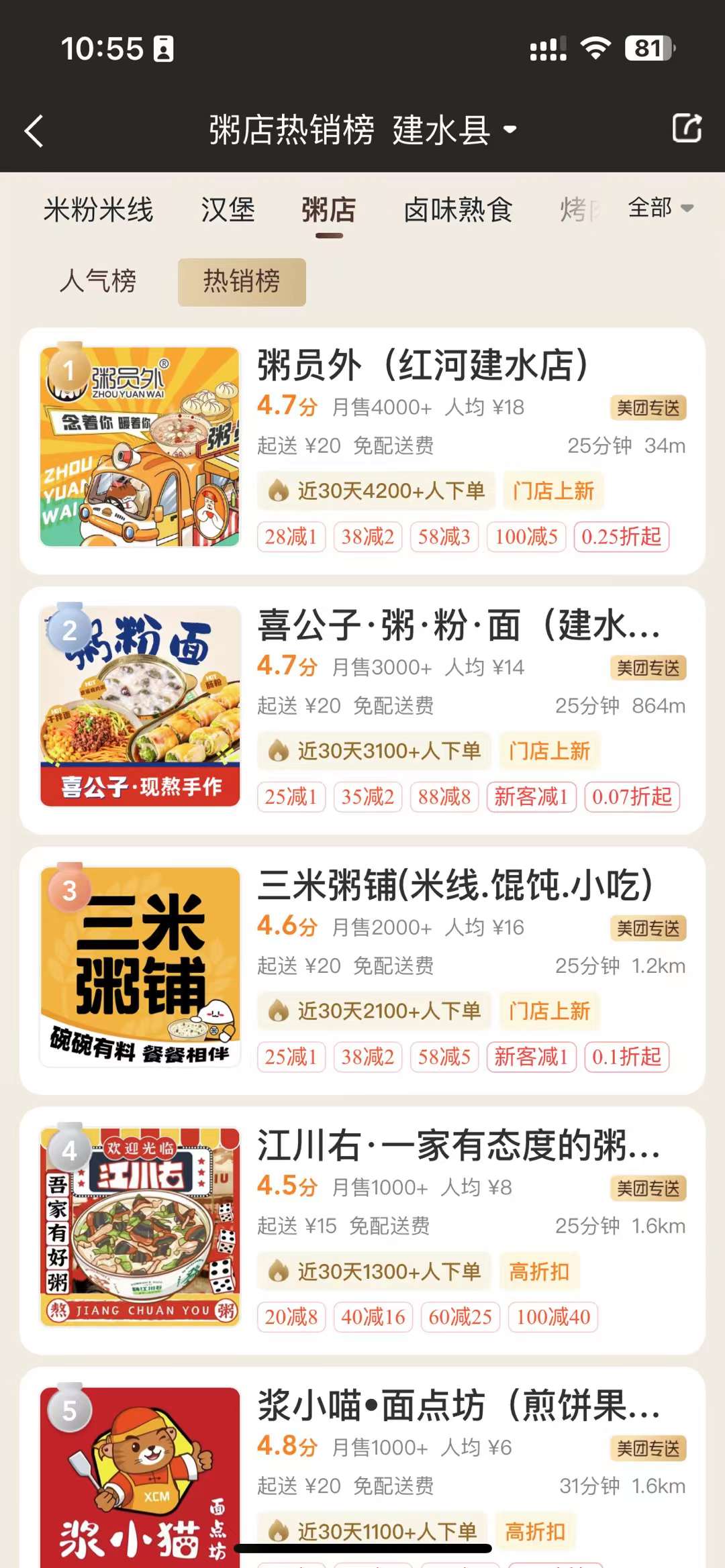Image resolution: width=725 pixels, height=1568 pixels.
Task: Switch to the 人气榜 ranking
Action: (98, 281)
